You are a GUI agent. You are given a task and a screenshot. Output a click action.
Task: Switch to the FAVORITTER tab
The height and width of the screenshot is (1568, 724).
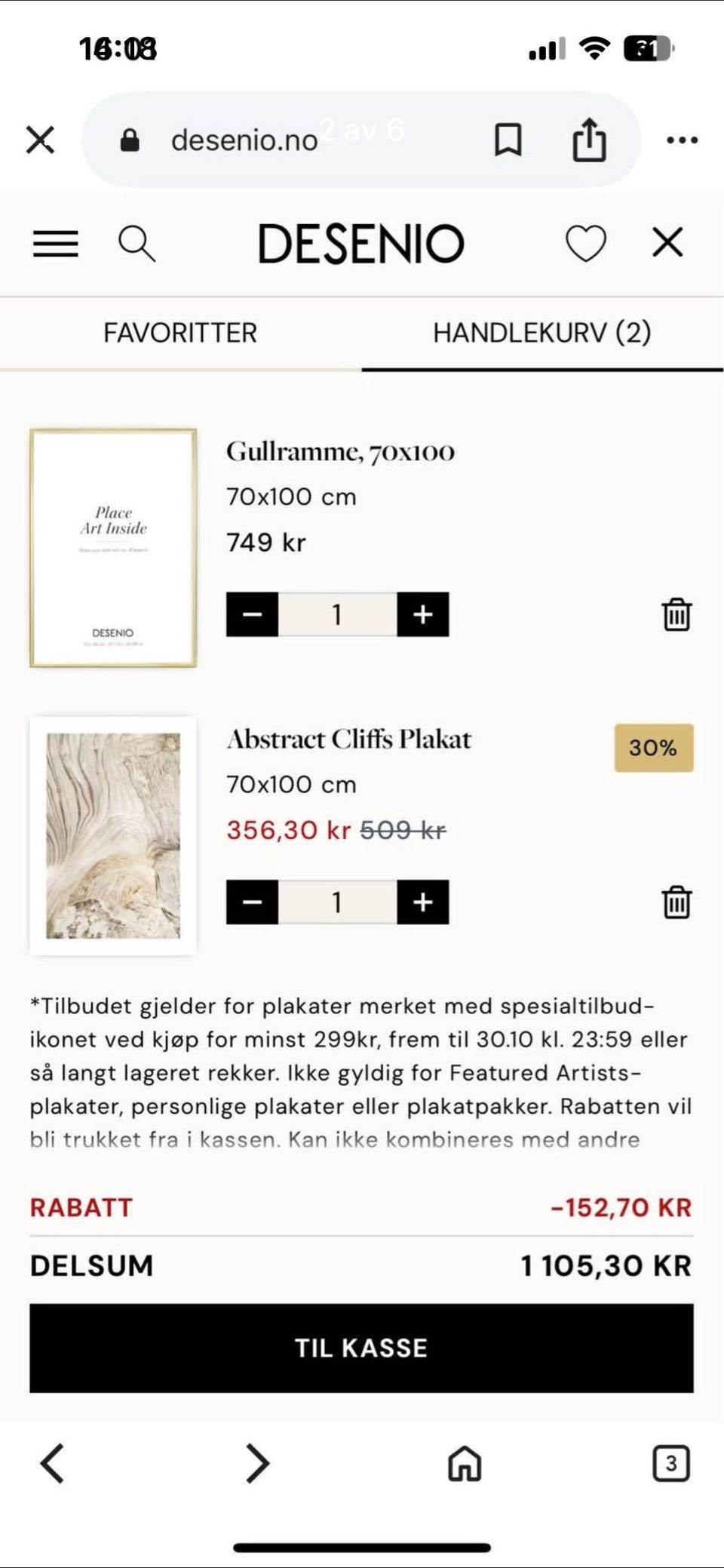pyautogui.click(x=181, y=333)
